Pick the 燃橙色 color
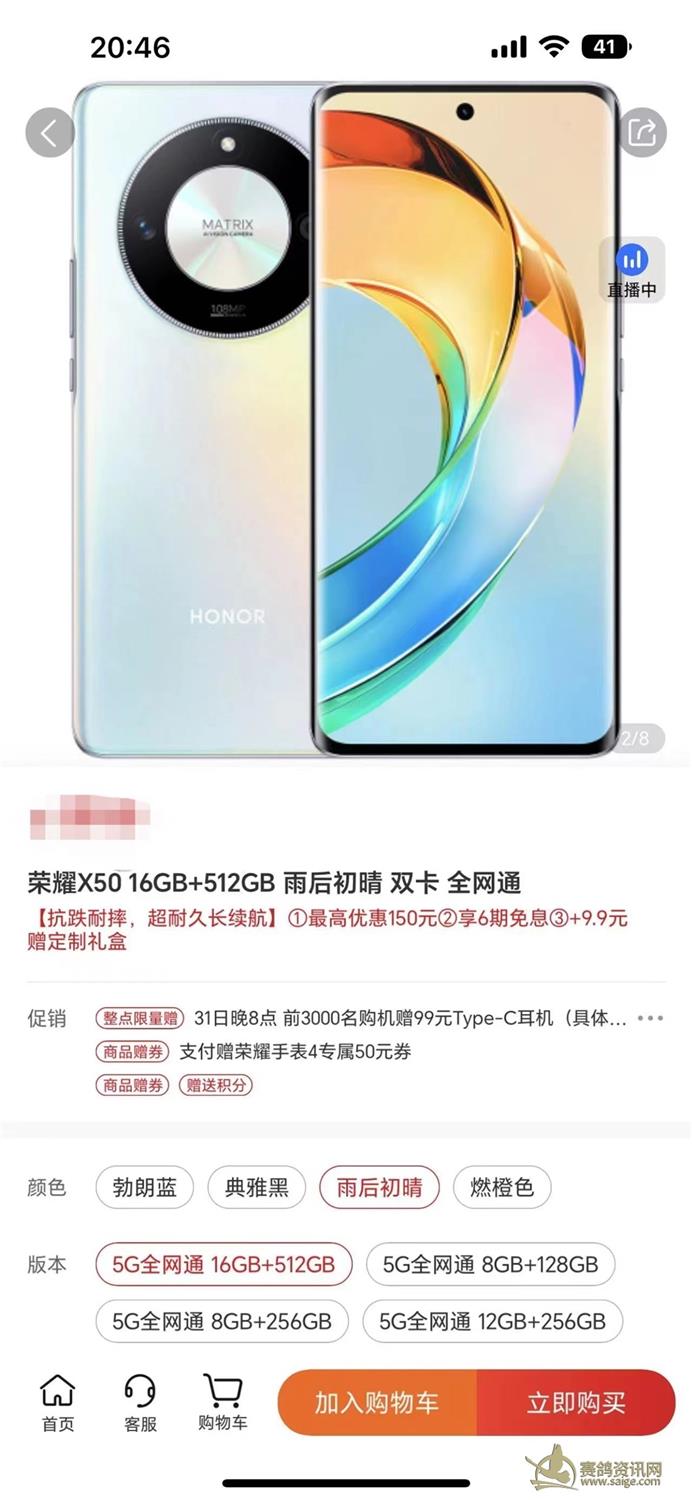Image resolution: width=692 pixels, height=1500 pixels. (502, 1188)
